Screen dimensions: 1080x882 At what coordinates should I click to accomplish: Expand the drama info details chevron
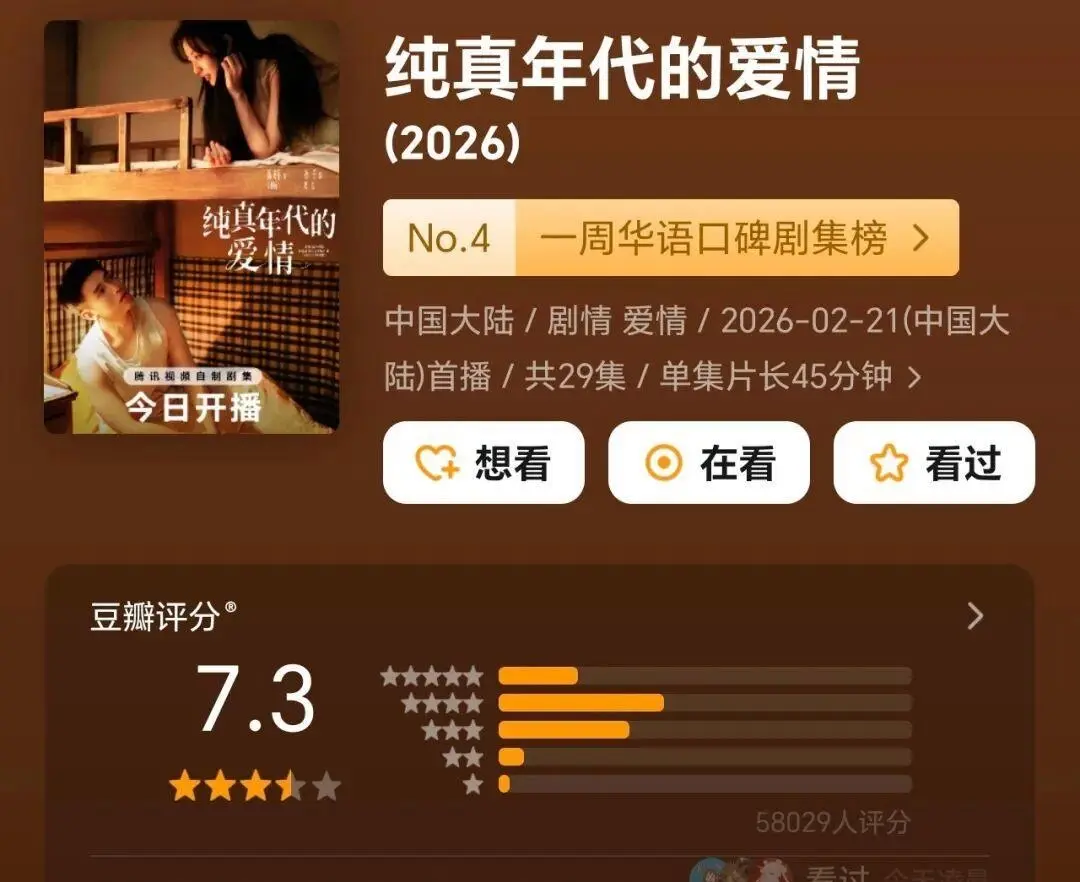tap(914, 377)
